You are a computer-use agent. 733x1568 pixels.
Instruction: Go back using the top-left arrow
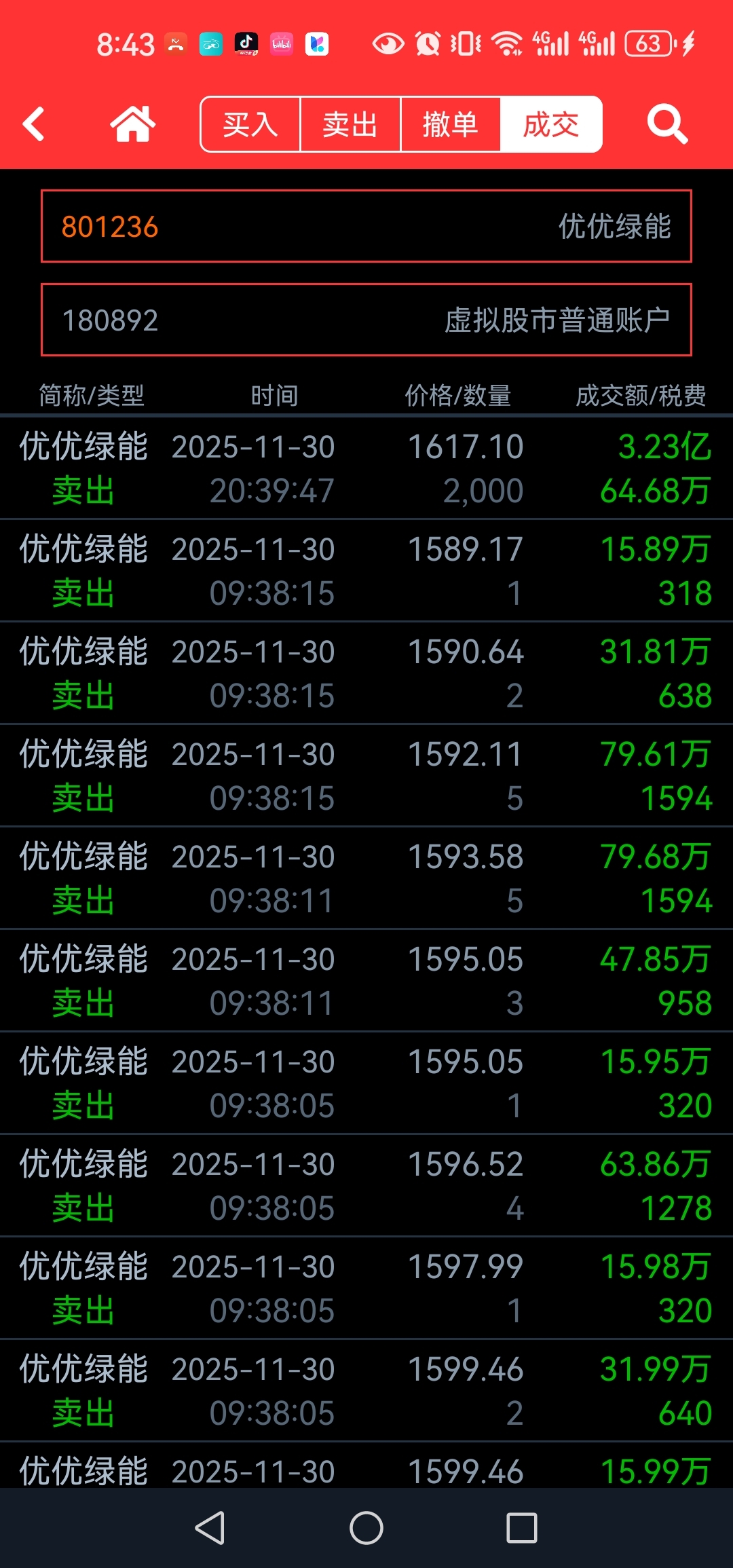34,124
